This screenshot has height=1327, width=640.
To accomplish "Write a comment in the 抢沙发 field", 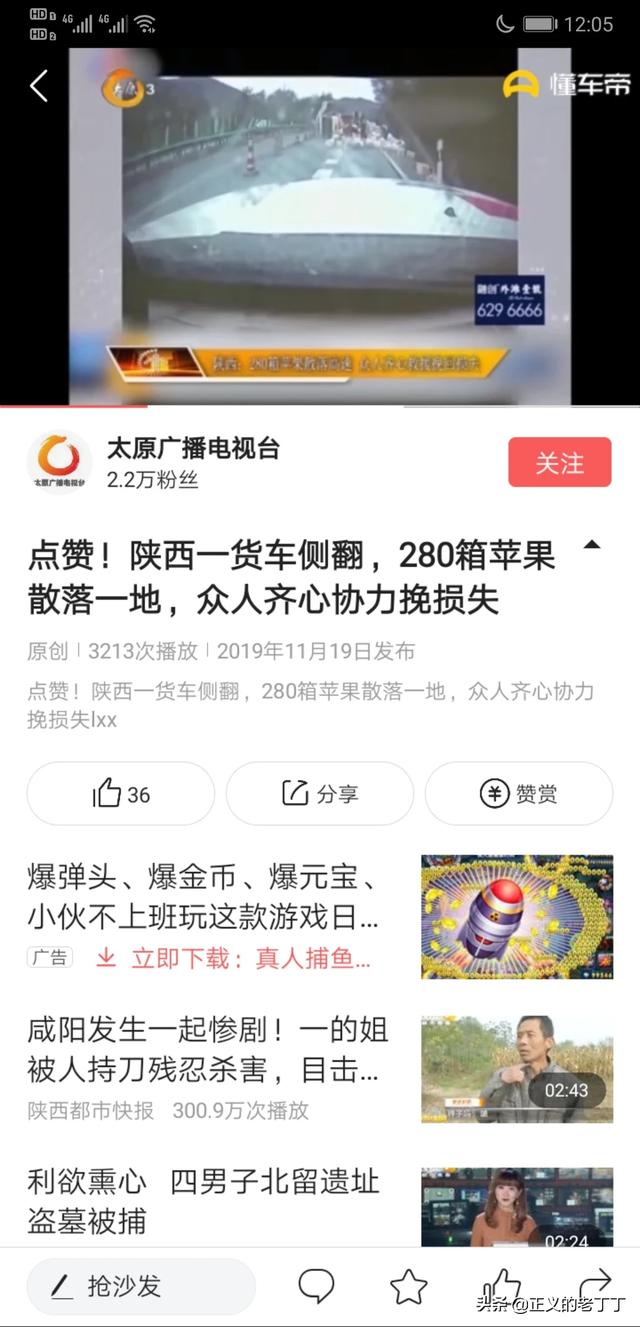I will 141,1286.
